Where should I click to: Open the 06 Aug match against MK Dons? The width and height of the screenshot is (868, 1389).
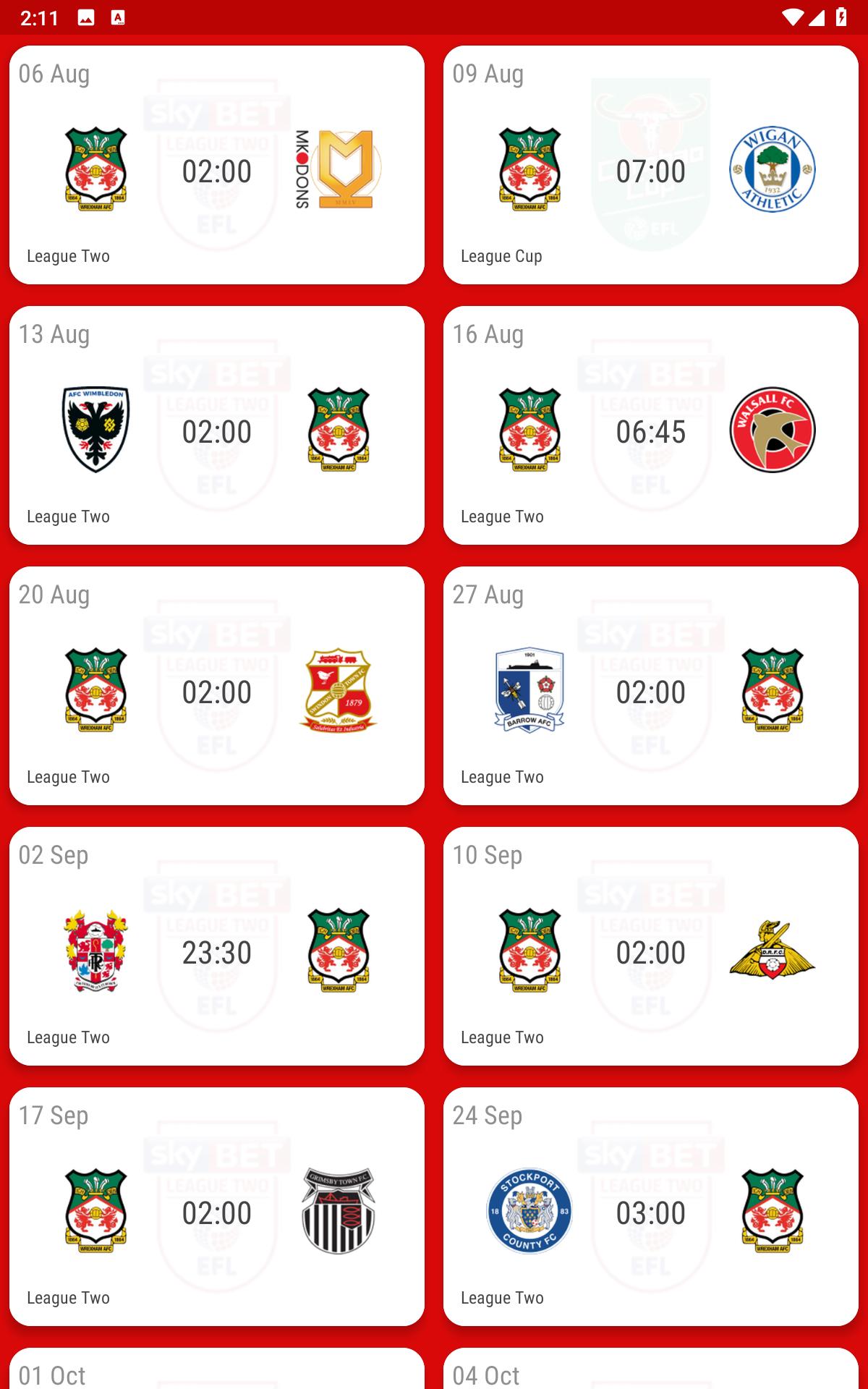(x=217, y=165)
